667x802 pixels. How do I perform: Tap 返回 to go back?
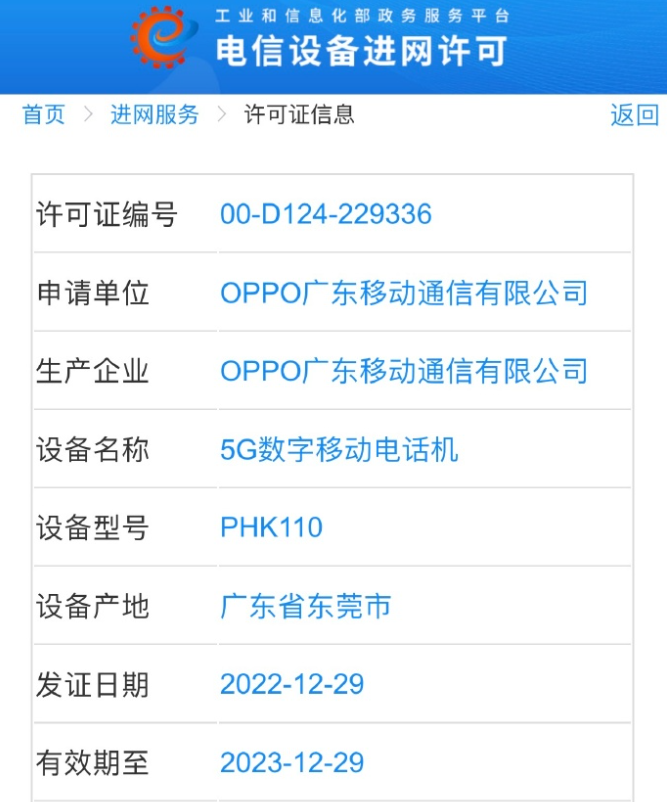point(634,115)
